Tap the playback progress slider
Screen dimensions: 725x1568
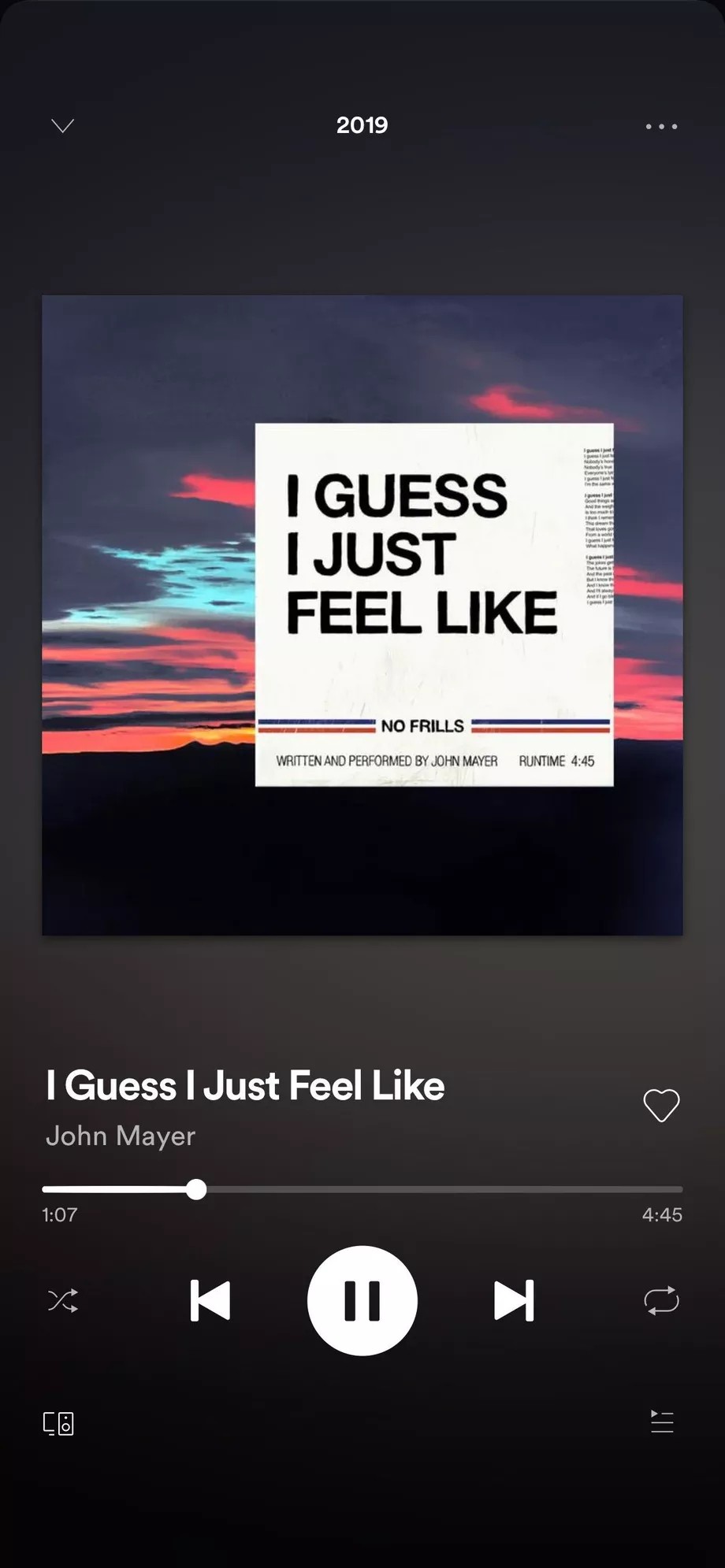[362, 1189]
